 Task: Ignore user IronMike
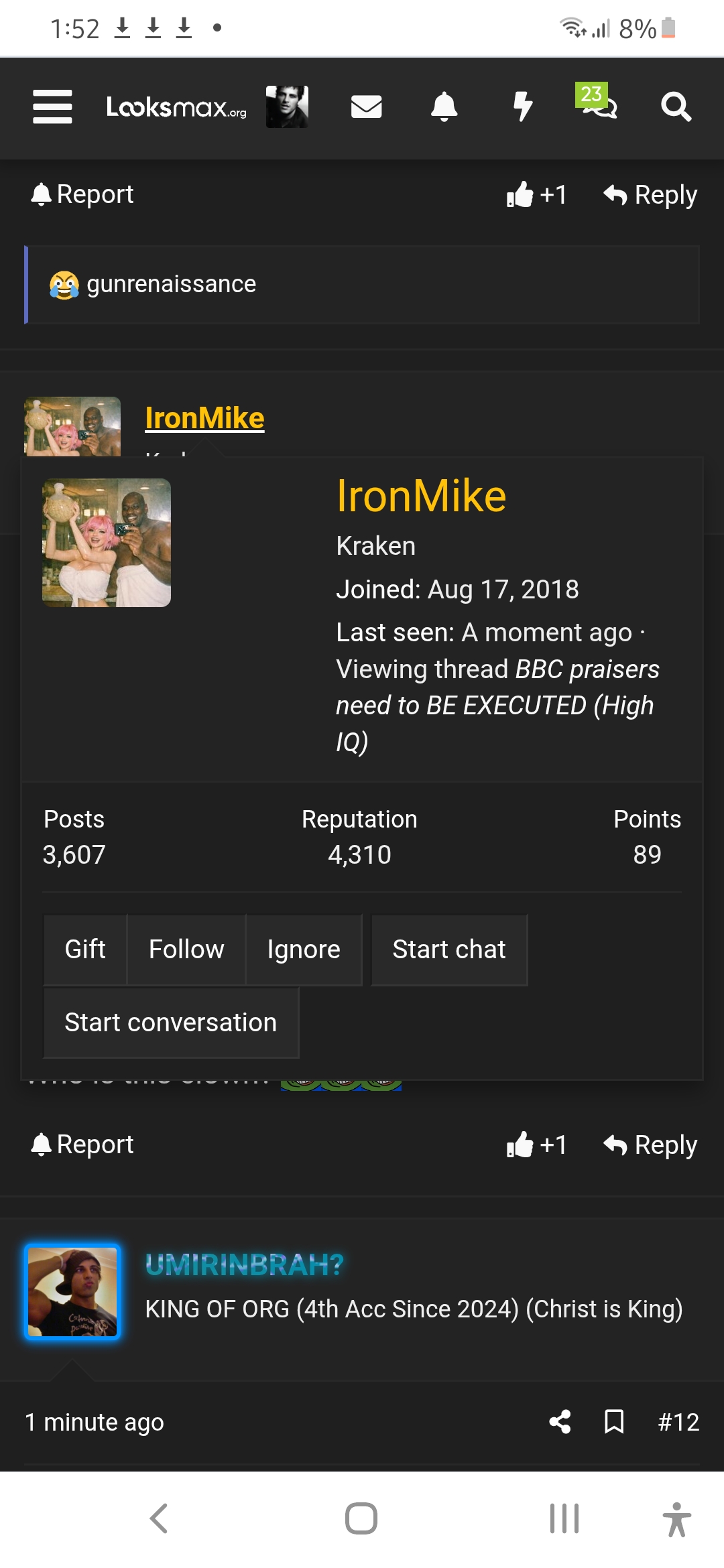304,950
